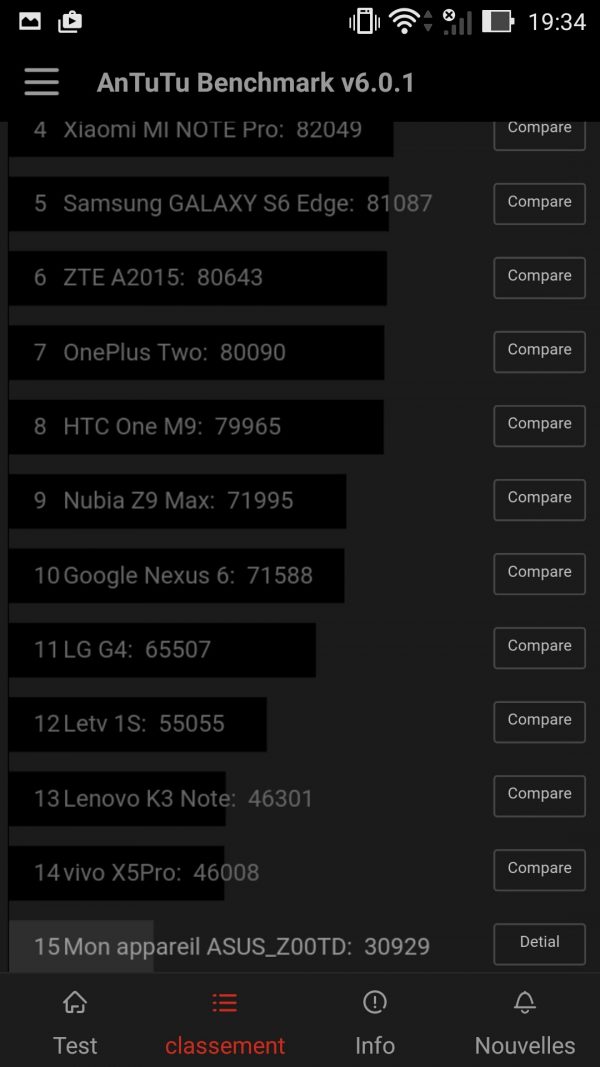
Task: View Detial for ASUS_Z00TD device
Action: (x=539, y=943)
